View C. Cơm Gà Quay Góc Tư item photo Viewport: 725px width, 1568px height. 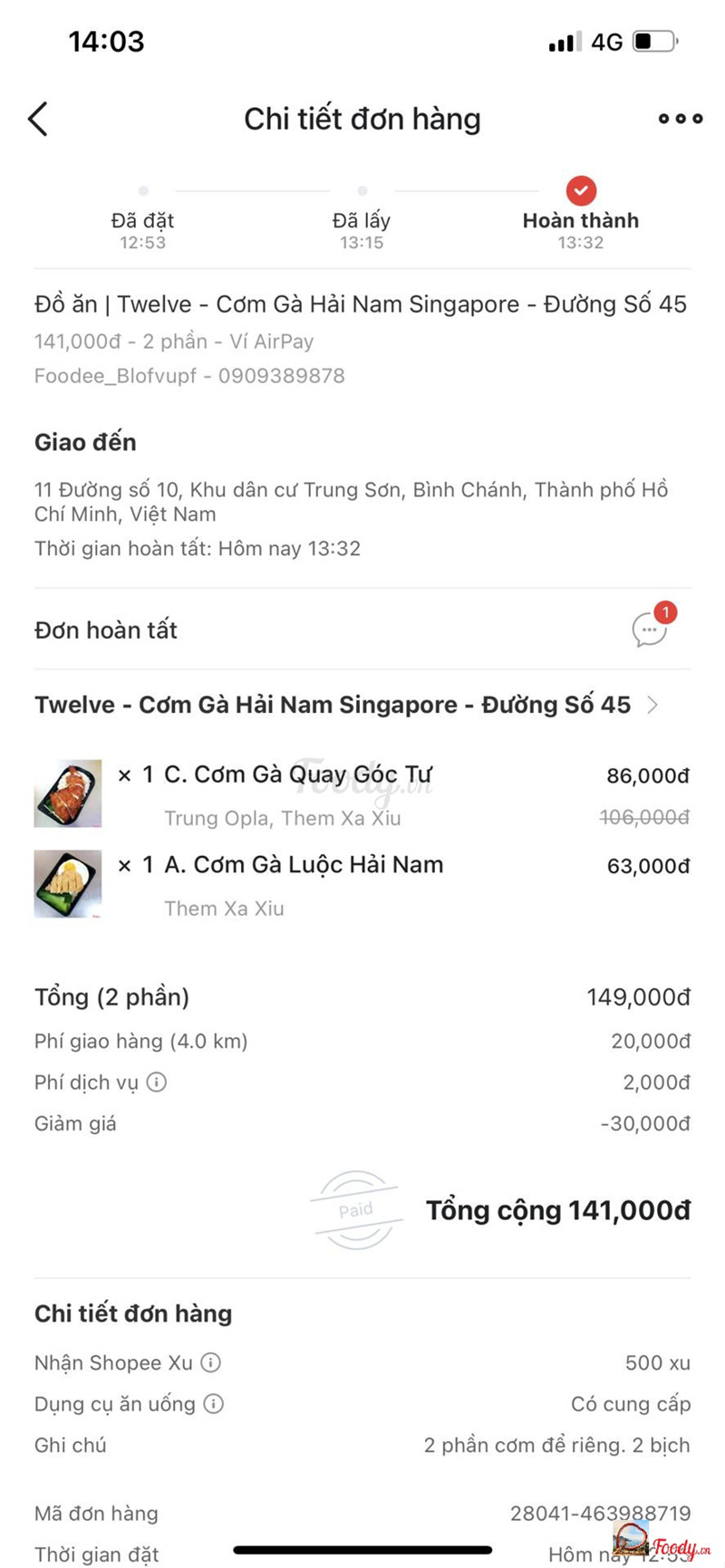pyautogui.click(x=68, y=794)
